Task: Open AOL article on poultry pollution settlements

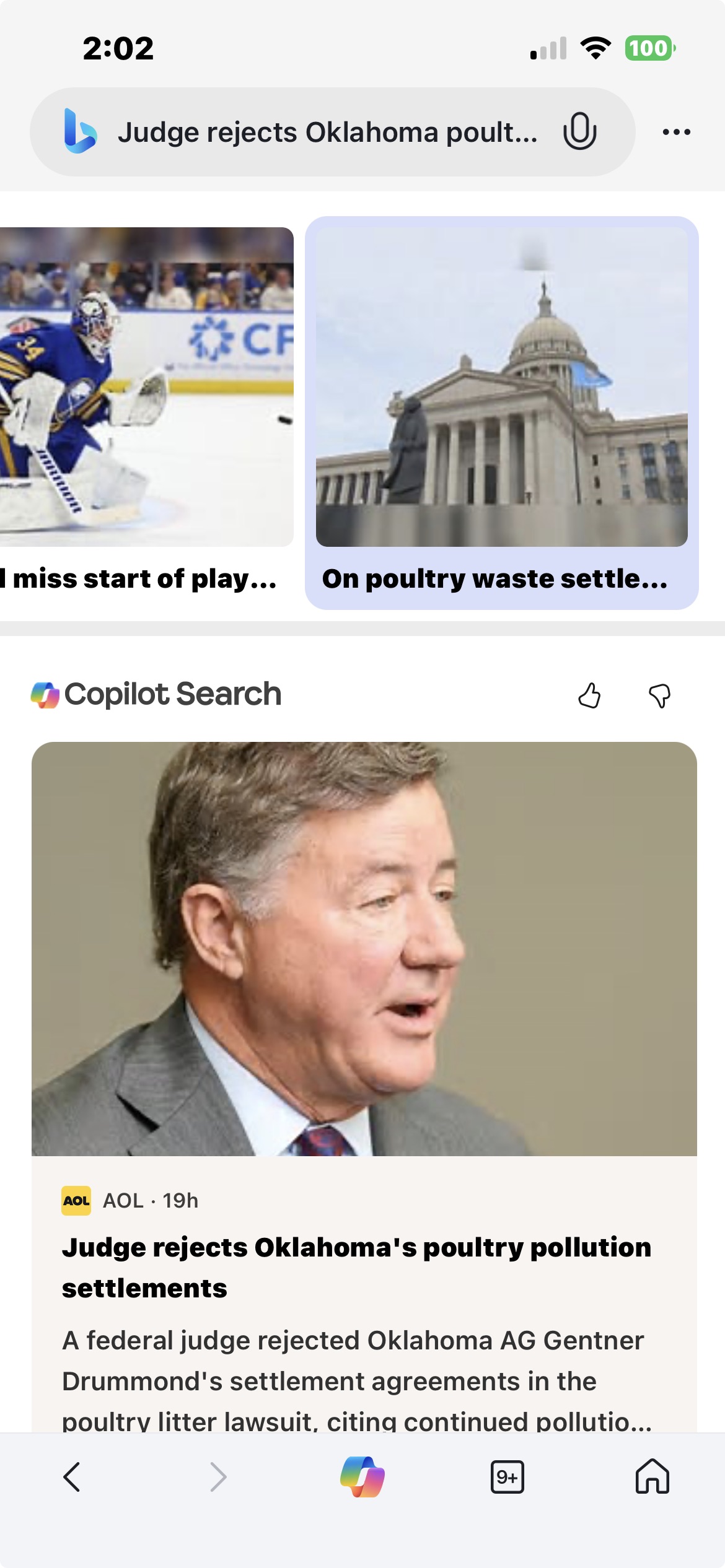Action: [x=356, y=1266]
